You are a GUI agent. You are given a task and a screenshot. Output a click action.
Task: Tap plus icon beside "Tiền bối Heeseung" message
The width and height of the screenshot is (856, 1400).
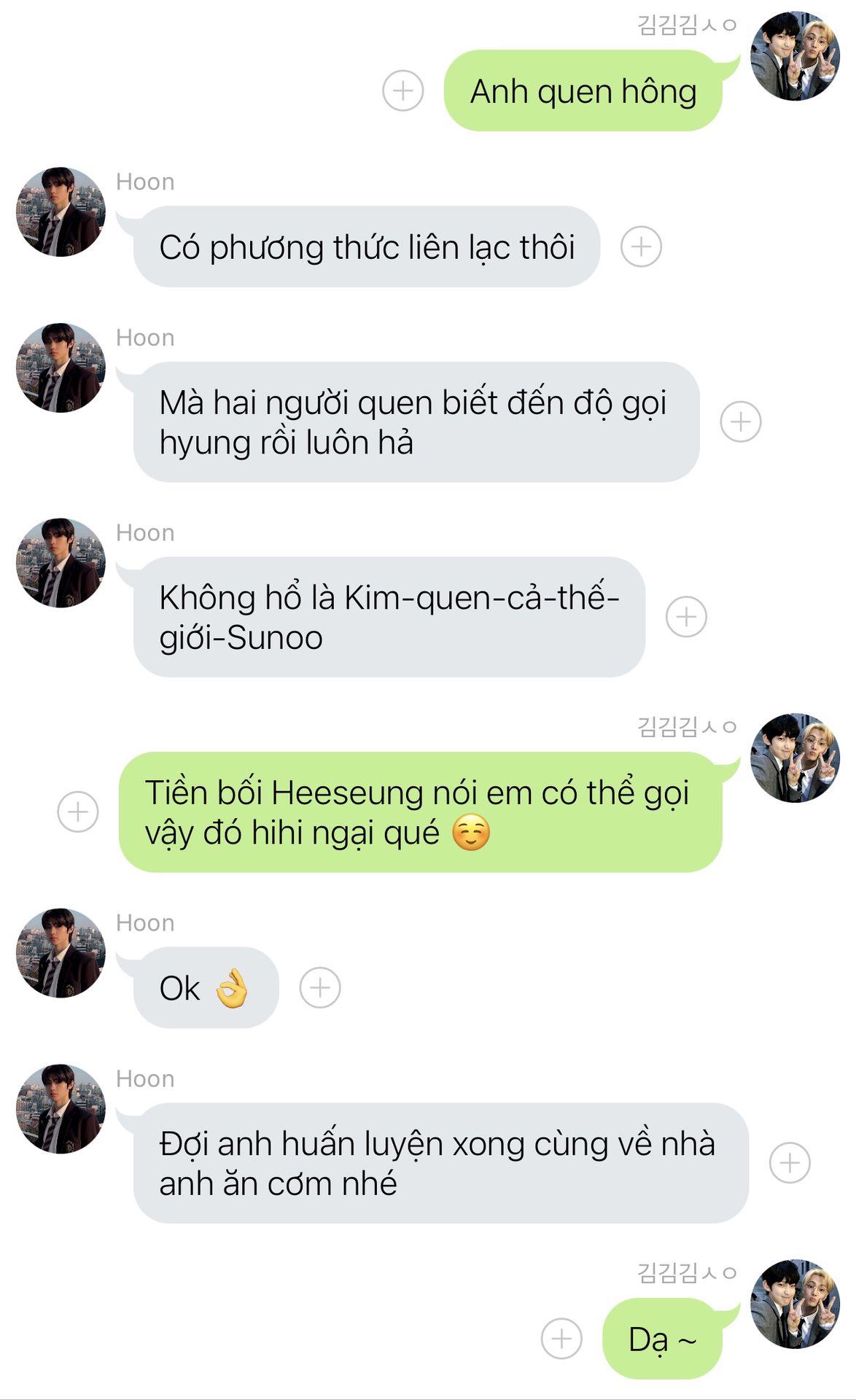[78, 812]
